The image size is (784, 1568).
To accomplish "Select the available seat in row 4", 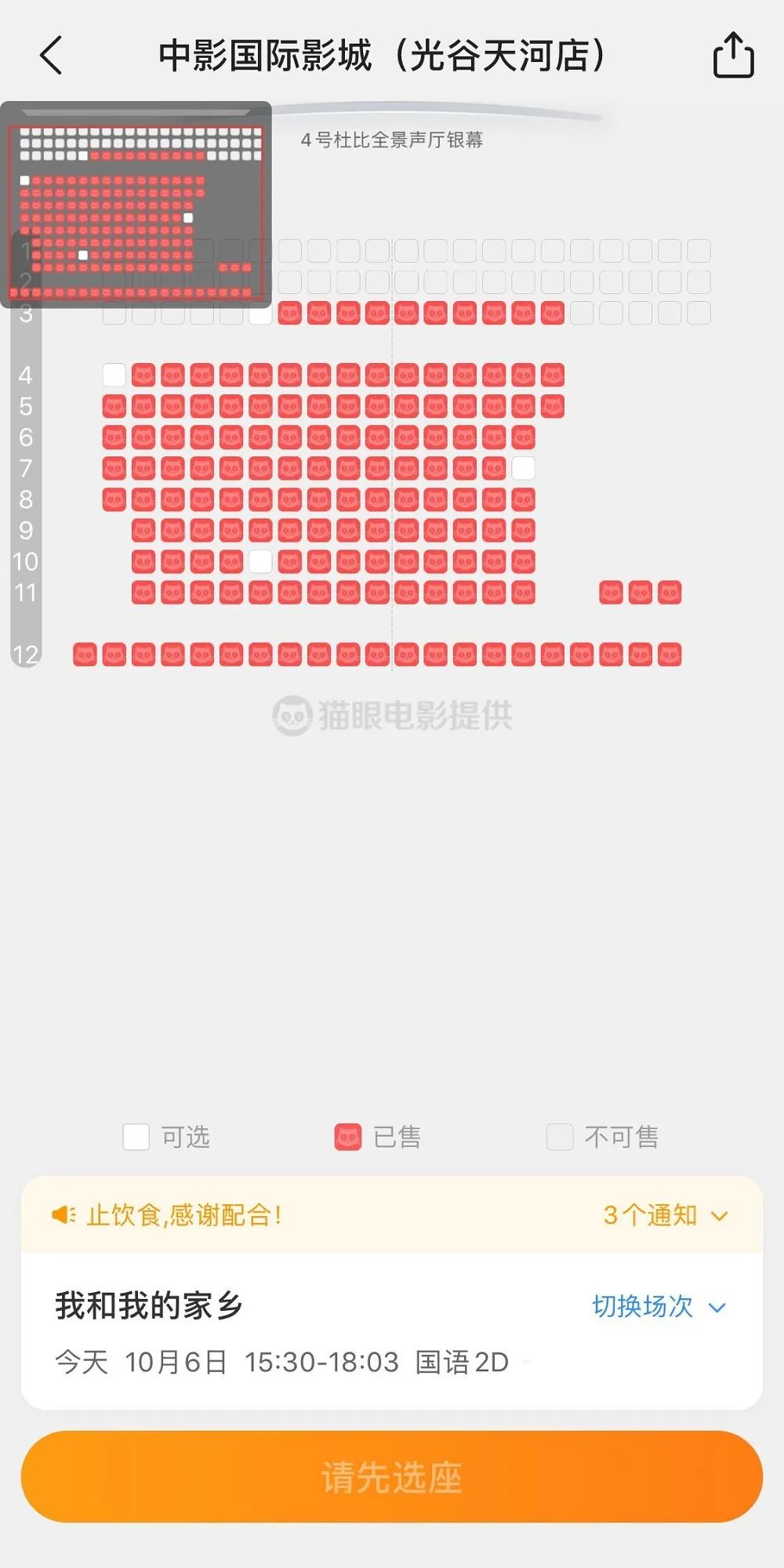I will click(x=114, y=375).
